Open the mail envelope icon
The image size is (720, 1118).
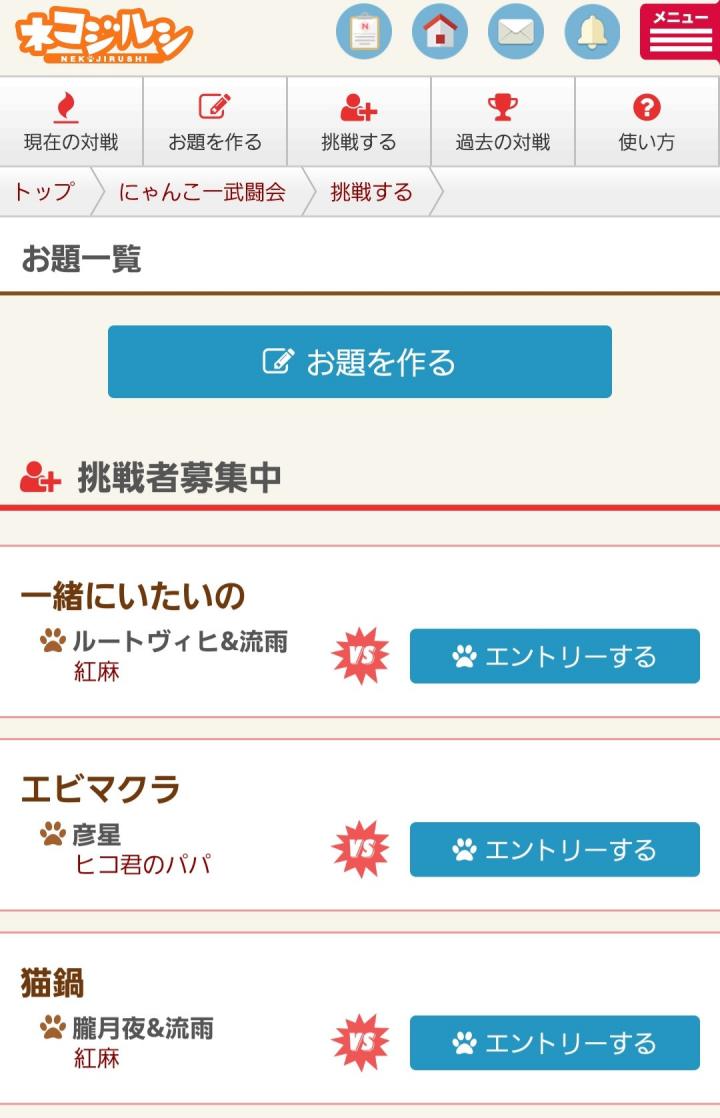coord(516,31)
